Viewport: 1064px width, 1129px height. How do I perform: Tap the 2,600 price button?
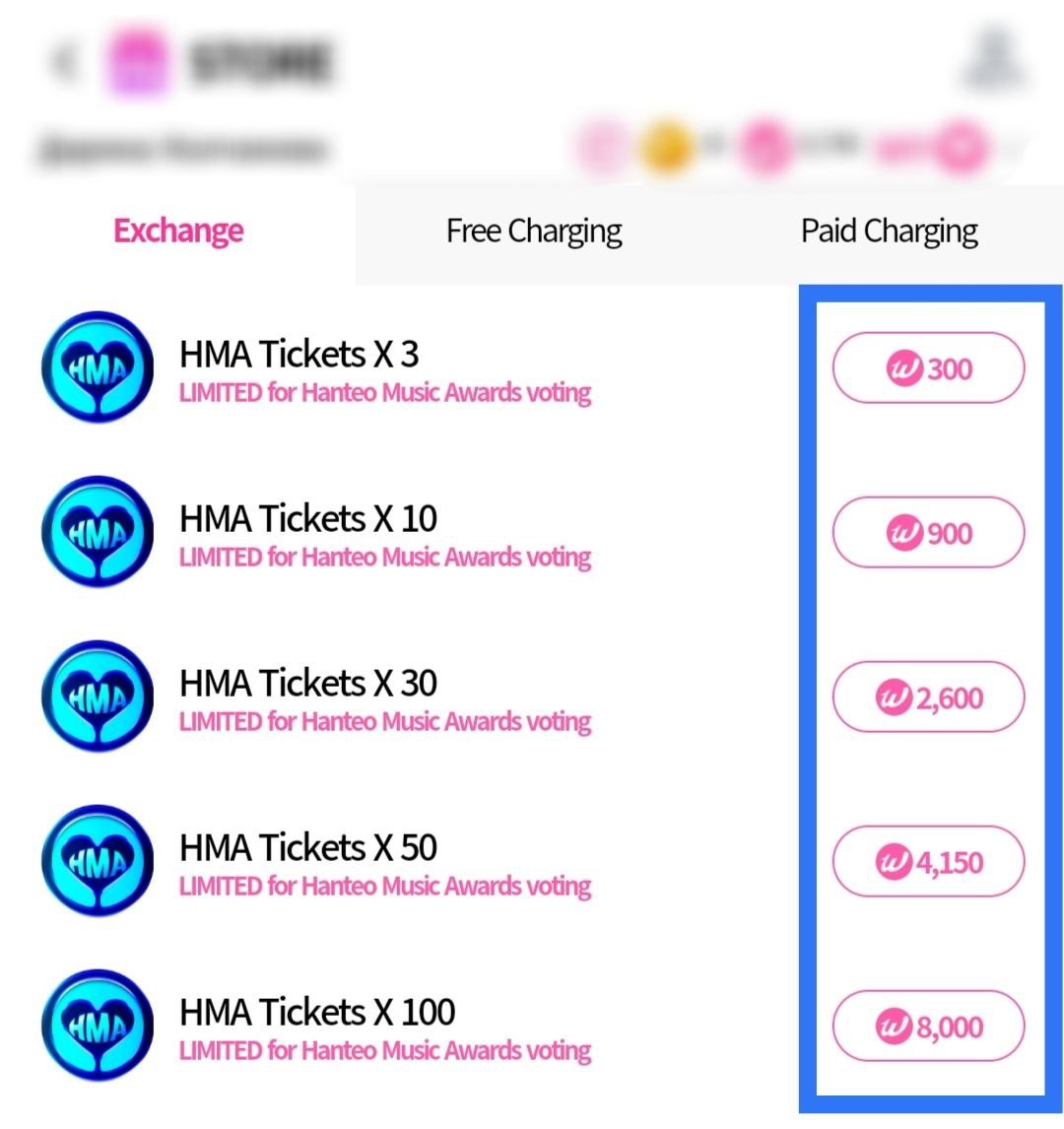coord(928,697)
